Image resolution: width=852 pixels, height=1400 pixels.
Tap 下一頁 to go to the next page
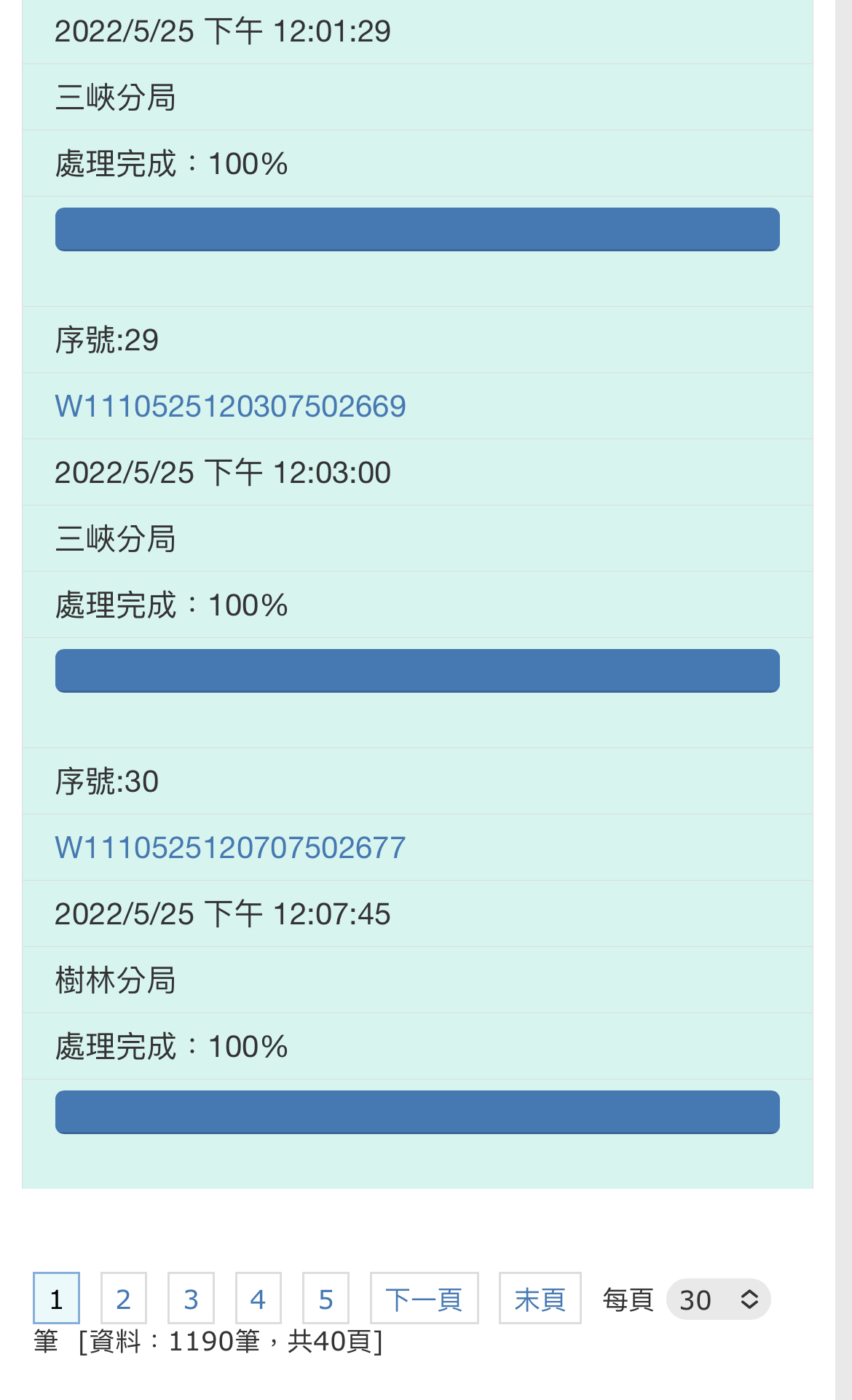425,1298
